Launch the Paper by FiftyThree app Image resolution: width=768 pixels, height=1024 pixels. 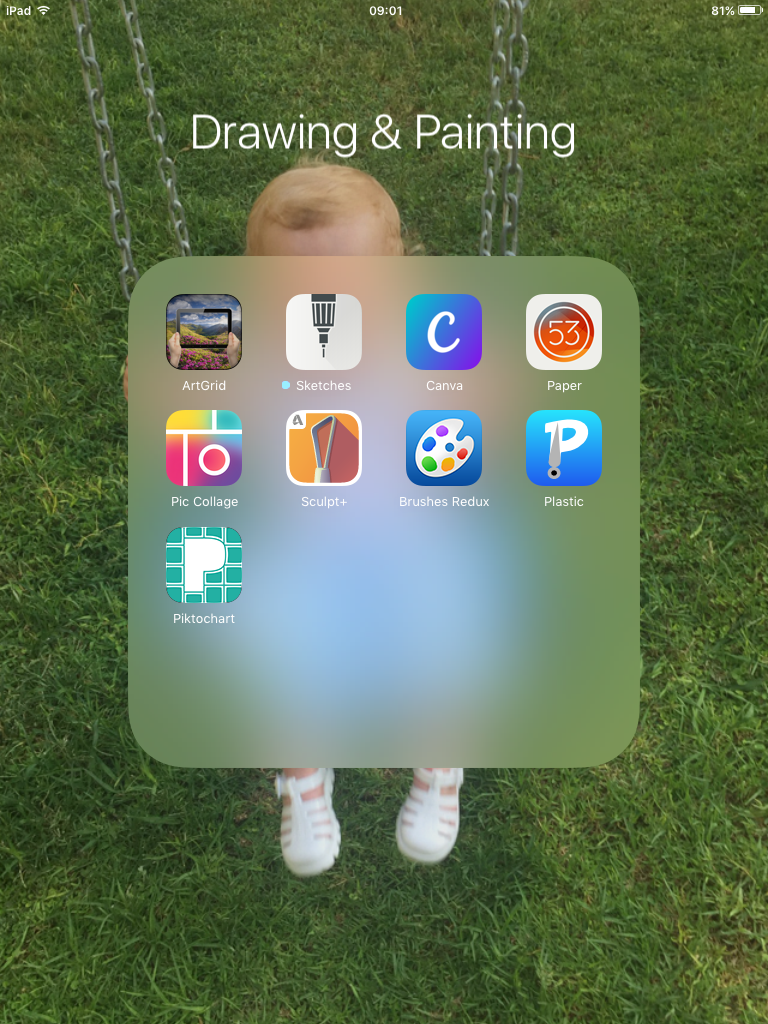[564, 332]
